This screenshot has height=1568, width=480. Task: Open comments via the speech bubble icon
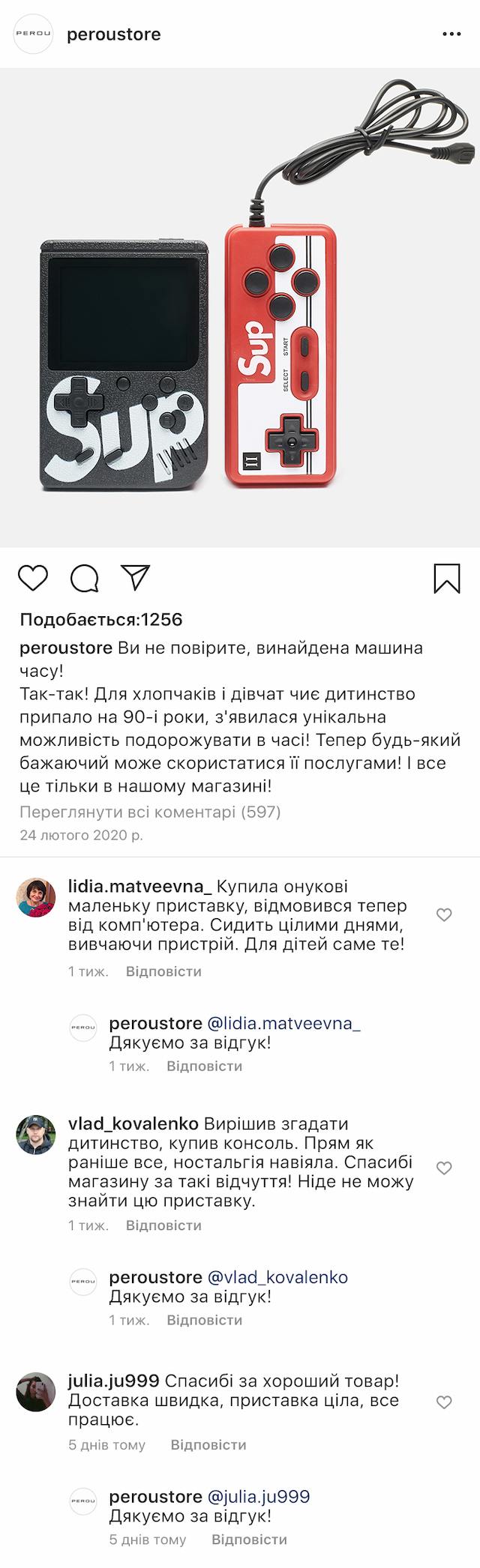(84, 578)
